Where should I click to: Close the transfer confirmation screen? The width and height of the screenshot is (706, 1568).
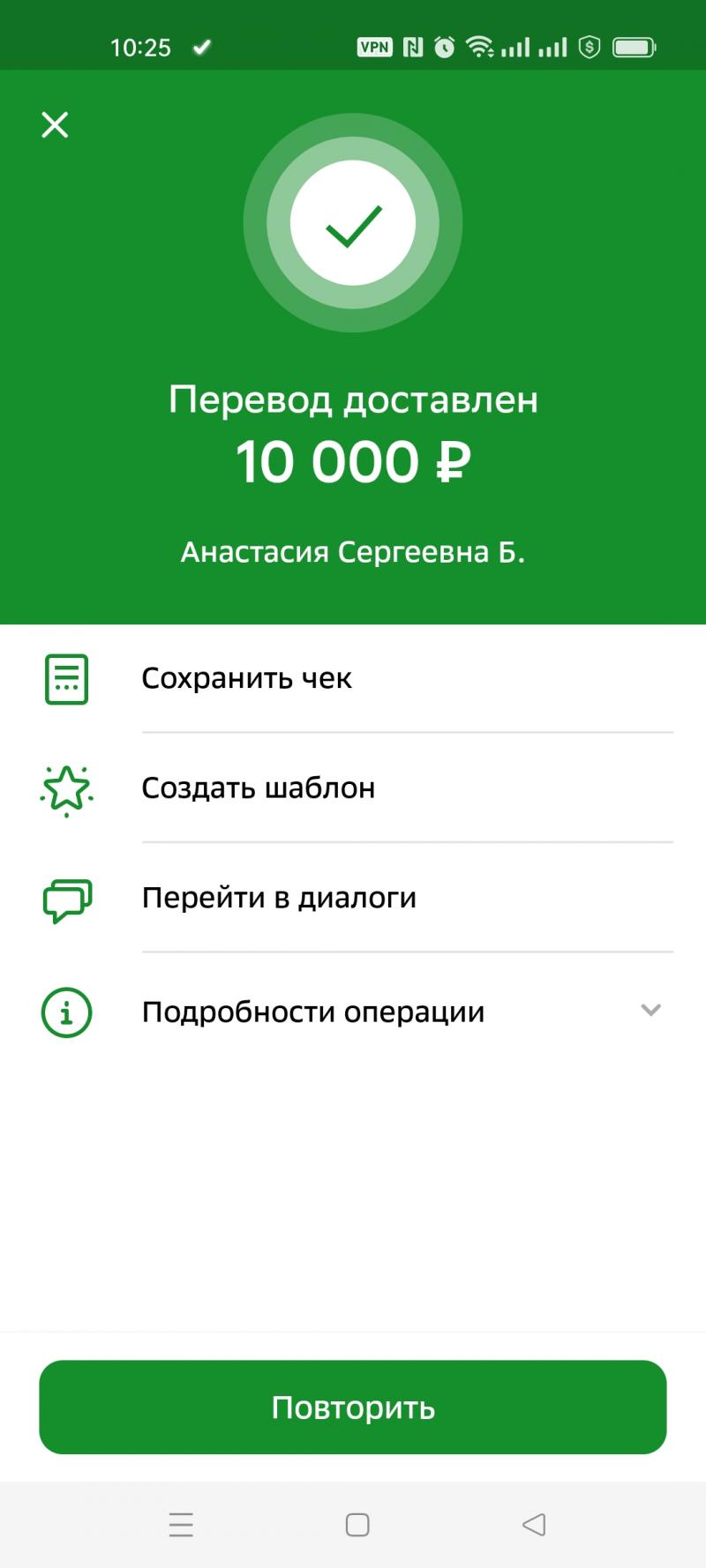[55, 125]
